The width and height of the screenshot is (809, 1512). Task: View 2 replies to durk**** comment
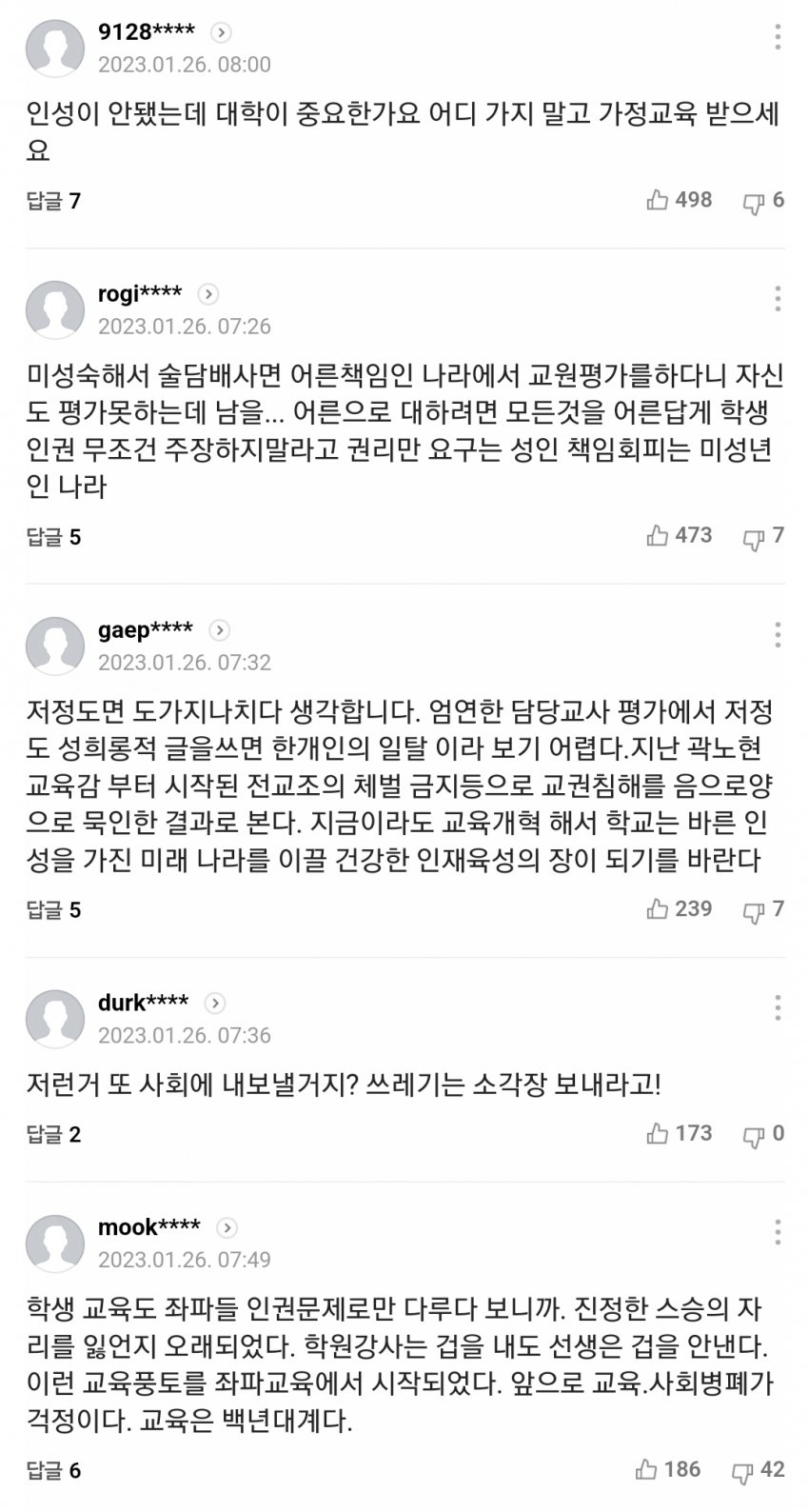coord(53,1134)
